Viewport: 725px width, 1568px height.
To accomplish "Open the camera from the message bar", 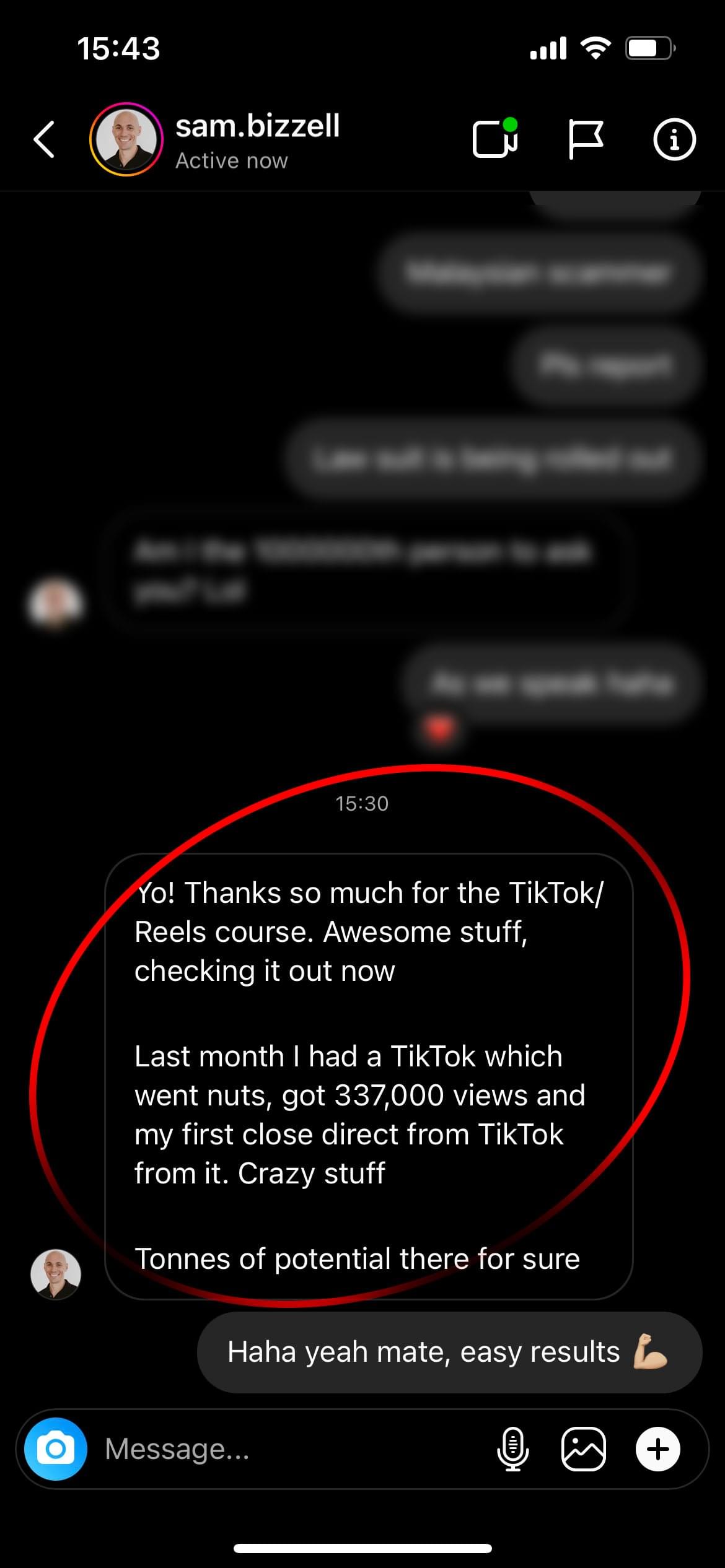I will 56,1449.
